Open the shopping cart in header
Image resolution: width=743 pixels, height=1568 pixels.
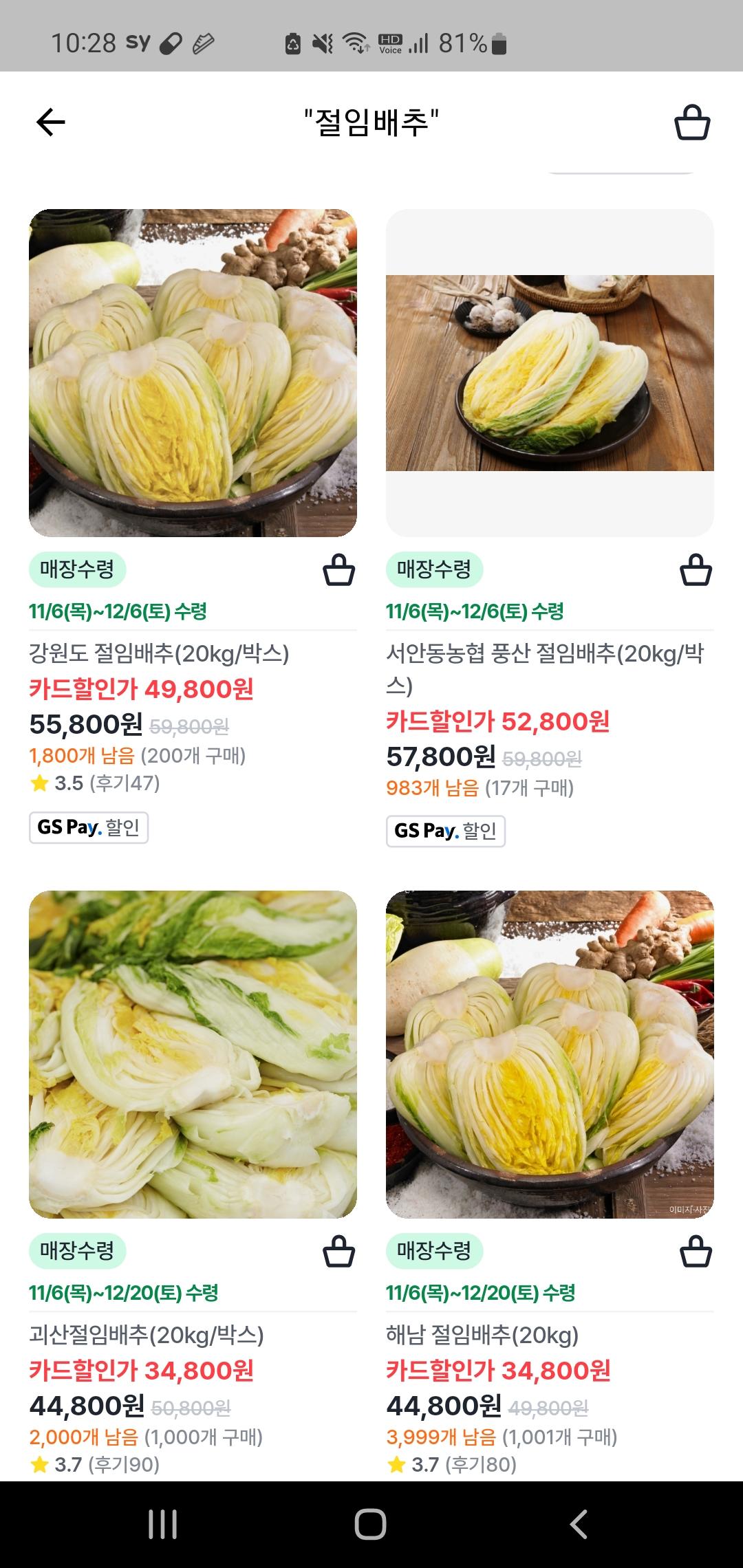691,123
